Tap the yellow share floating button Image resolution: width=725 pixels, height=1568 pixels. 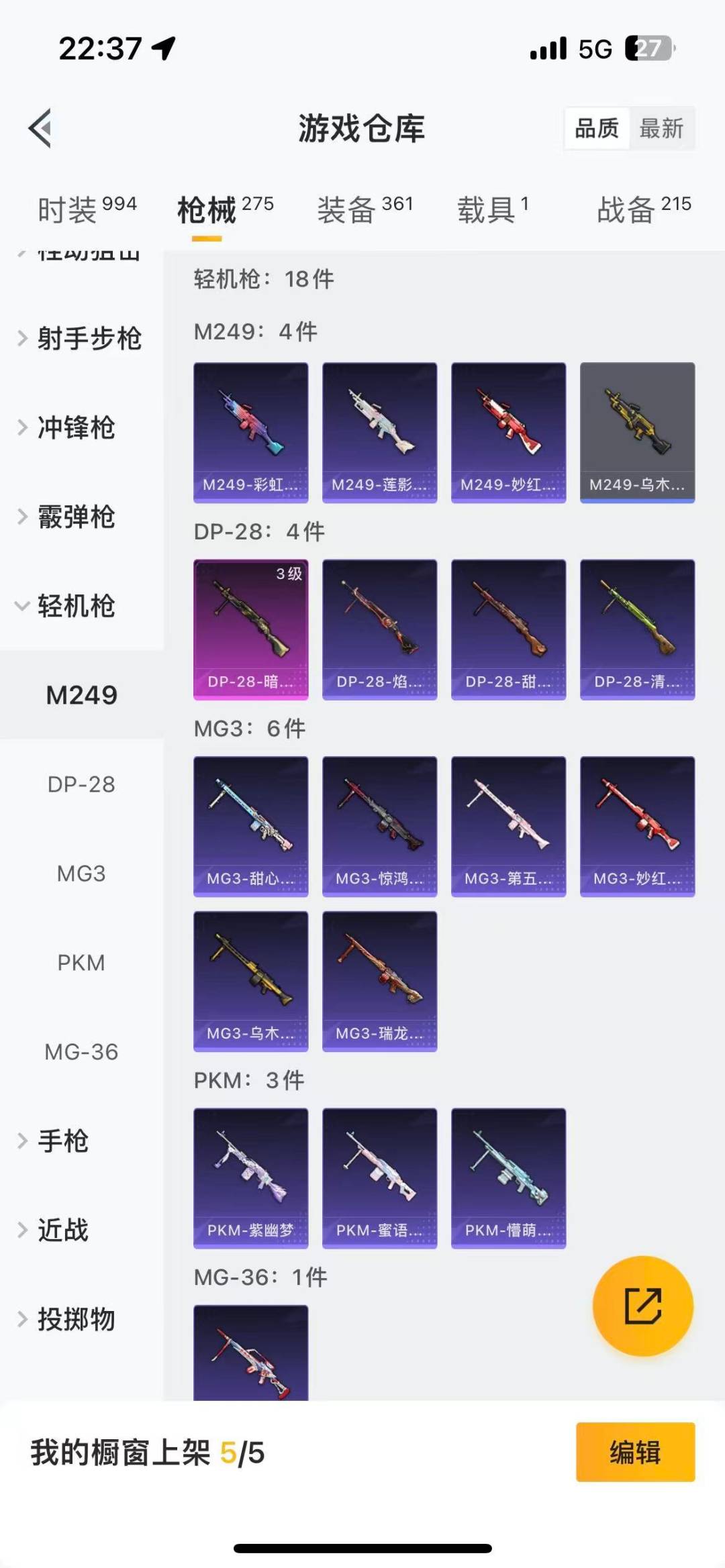[642, 1306]
